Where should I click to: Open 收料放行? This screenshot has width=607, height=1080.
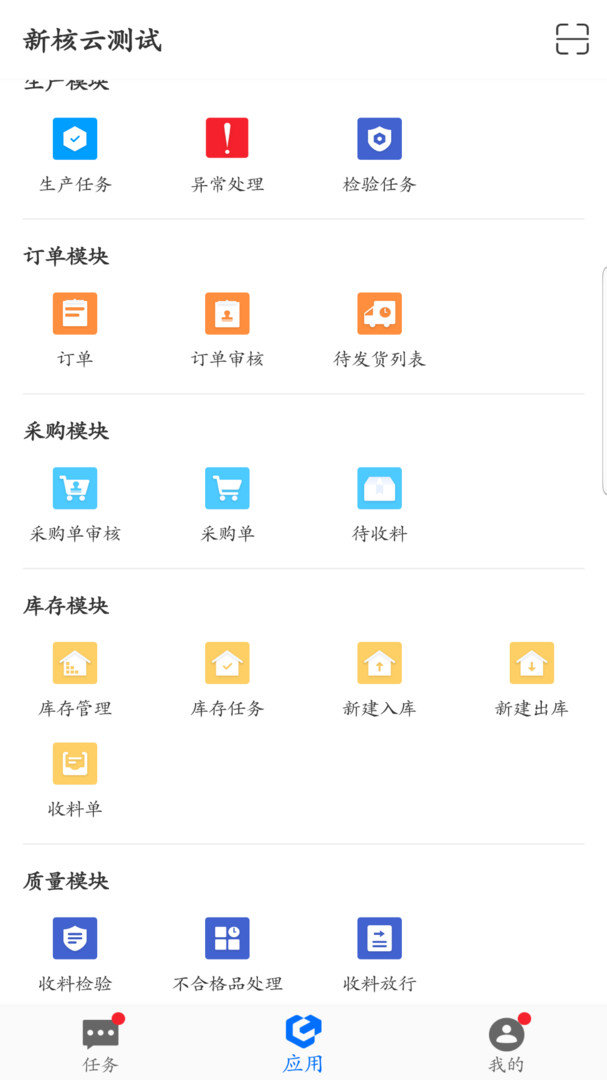coord(379,939)
